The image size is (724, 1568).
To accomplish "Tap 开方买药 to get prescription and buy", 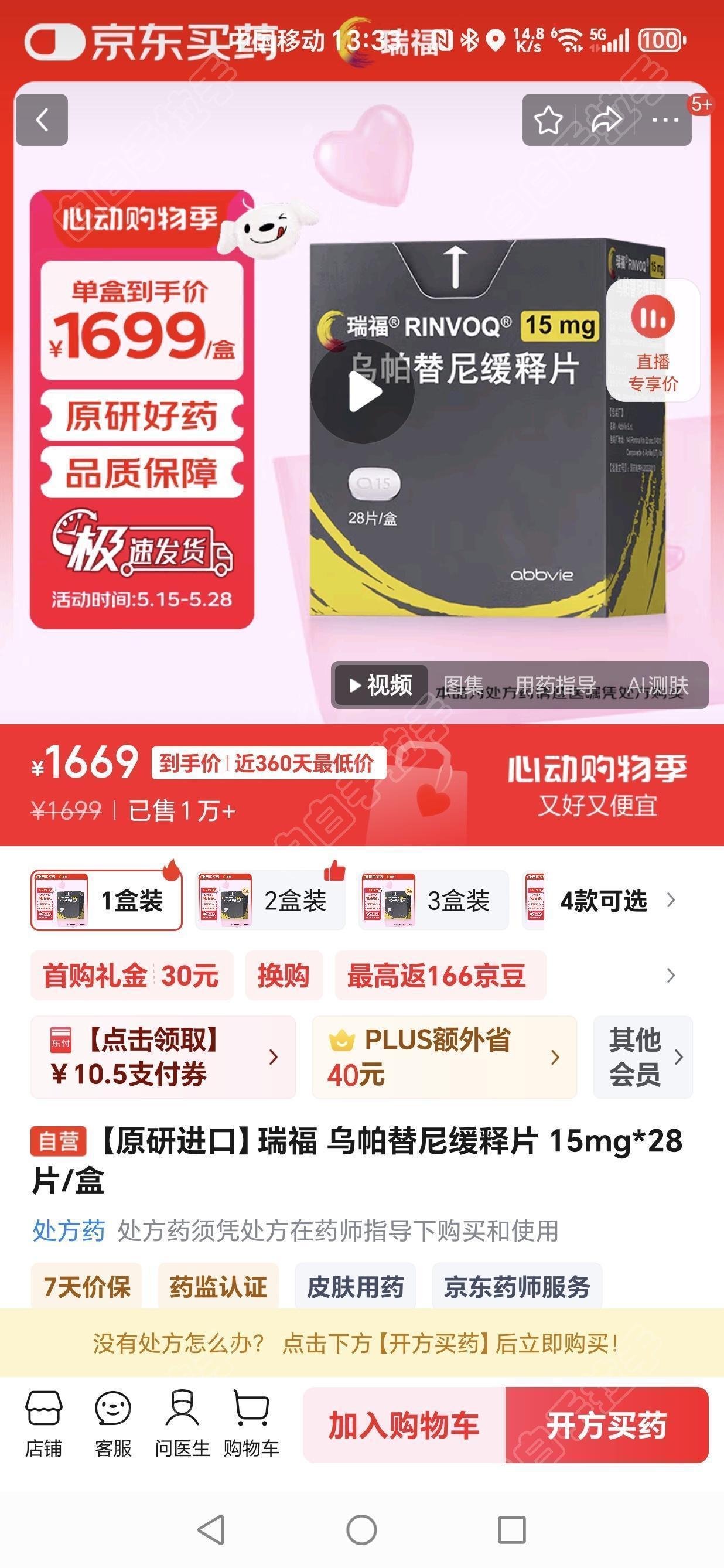I will 607,1425.
